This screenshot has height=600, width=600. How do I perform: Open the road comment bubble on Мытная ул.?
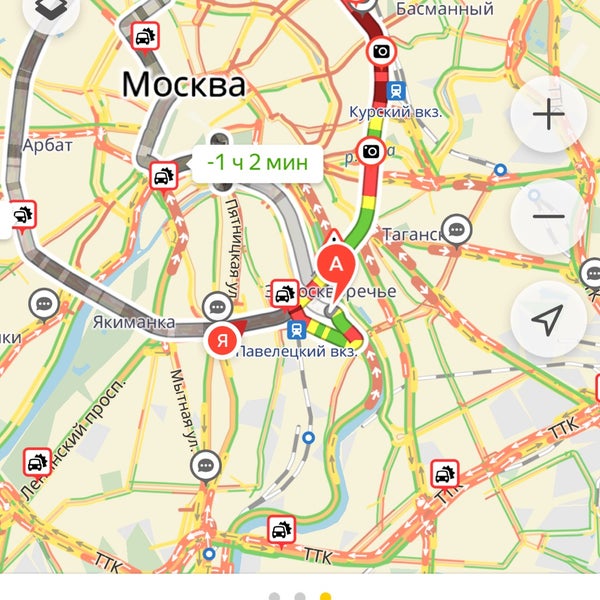pos(206,464)
